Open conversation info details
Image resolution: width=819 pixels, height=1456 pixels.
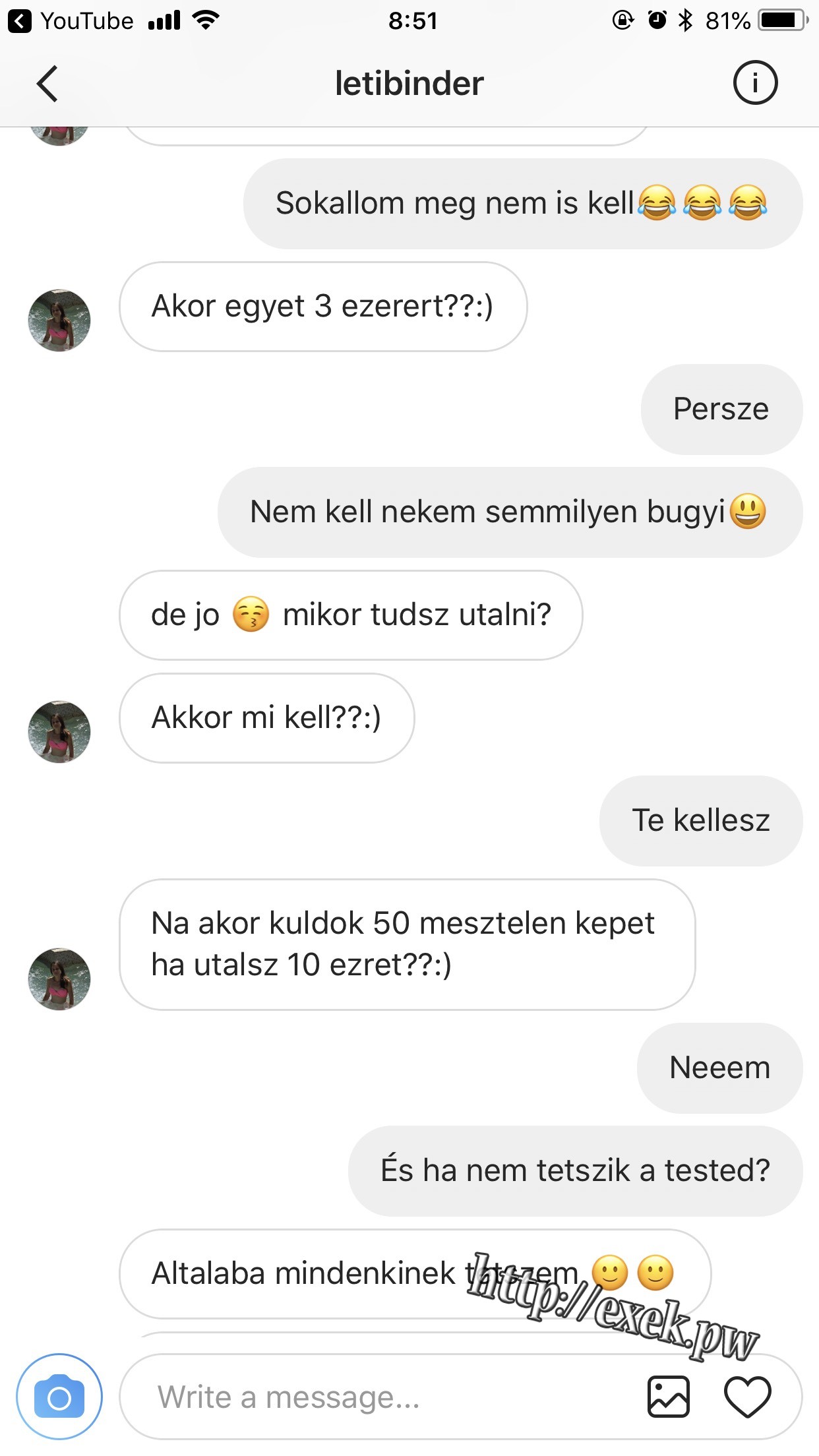point(755,82)
